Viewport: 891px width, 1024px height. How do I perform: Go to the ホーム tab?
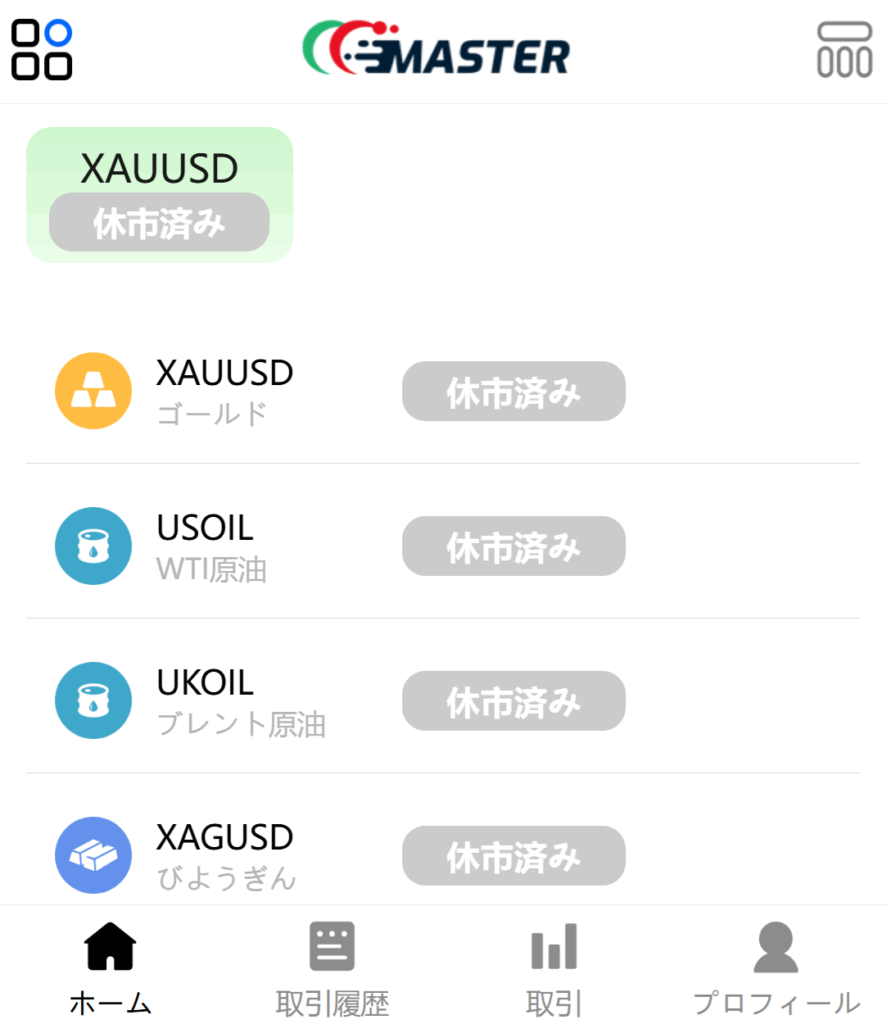(110, 967)
